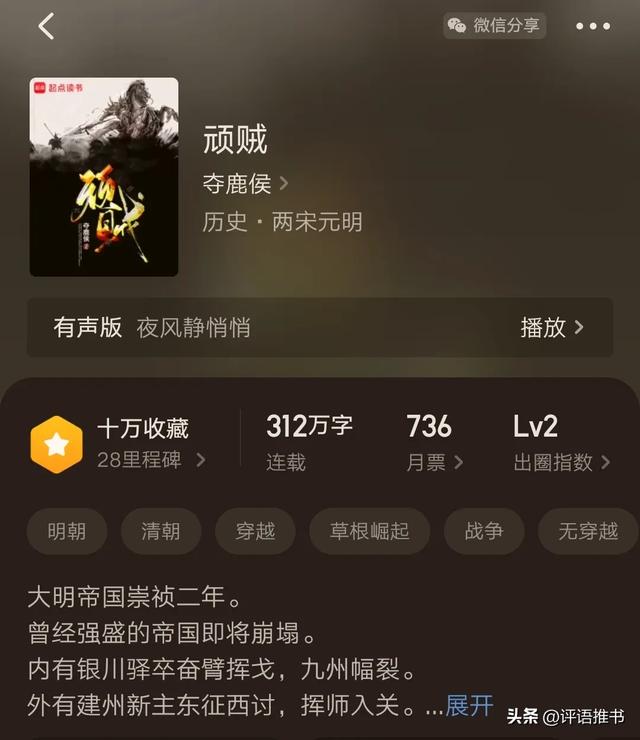Select the 清朝 tag chip
The width and height of the screenshot is (640, 740).
click(161, 531)
